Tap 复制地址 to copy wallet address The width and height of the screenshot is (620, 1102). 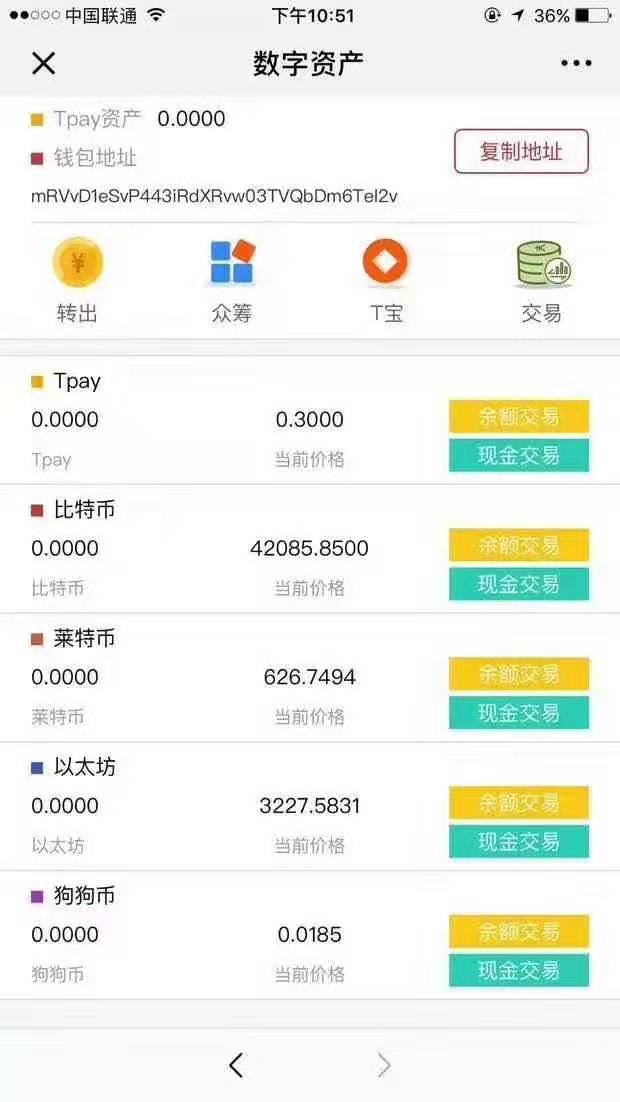click(x=521, y=151)
